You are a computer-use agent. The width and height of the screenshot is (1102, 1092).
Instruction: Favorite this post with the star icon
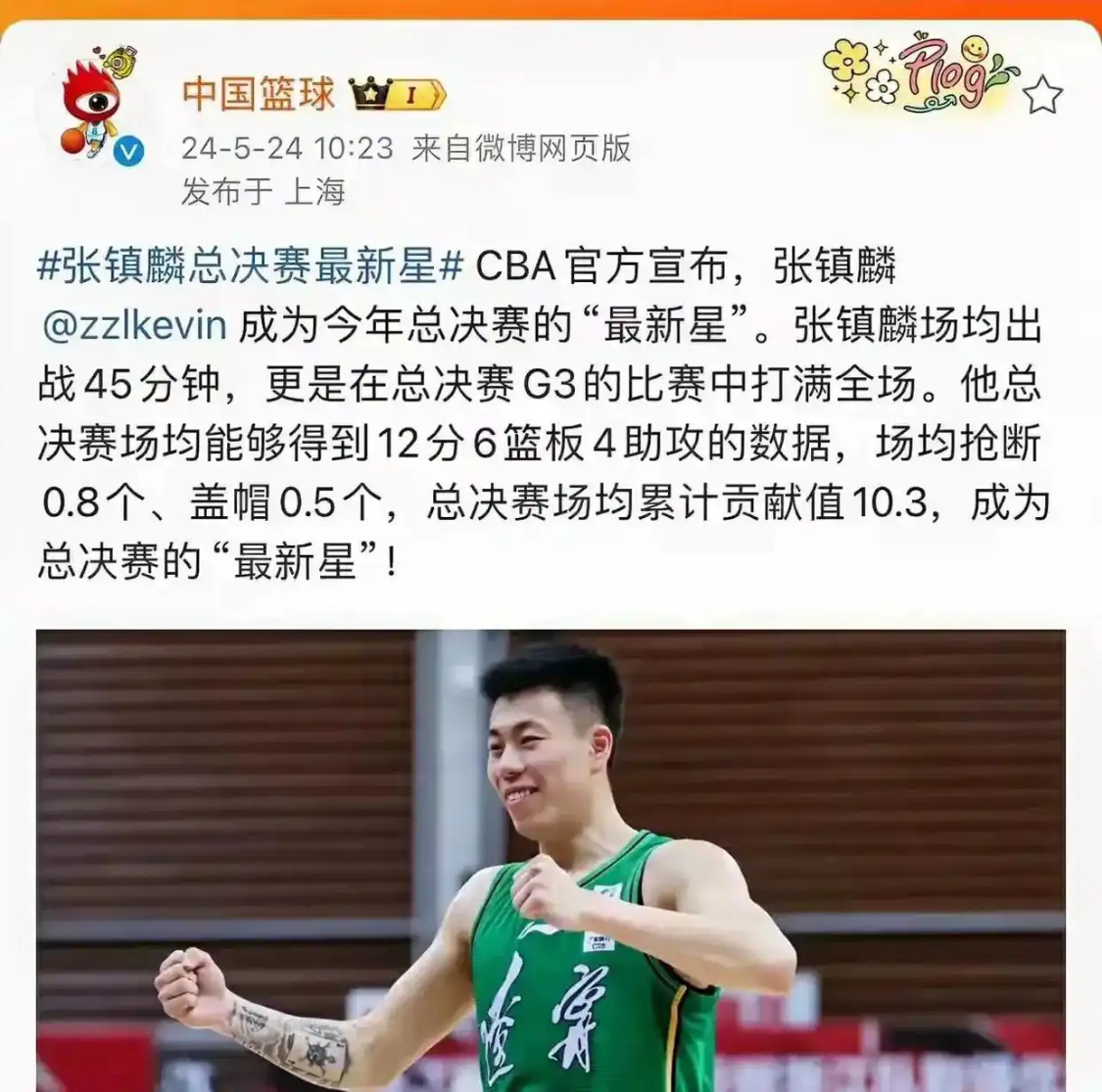[1042, 96]
